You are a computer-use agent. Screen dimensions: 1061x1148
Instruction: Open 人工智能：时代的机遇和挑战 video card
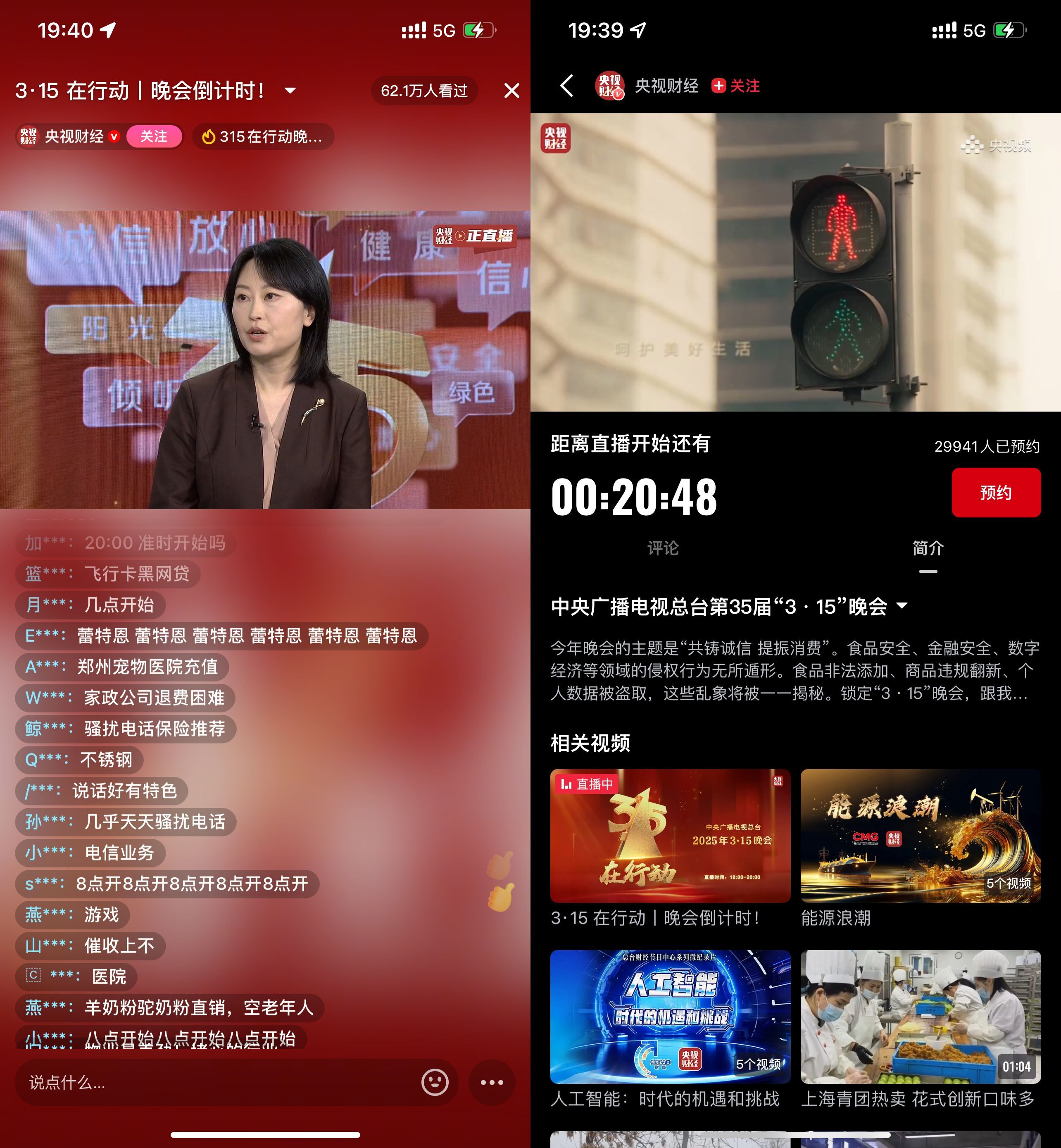(670, 1017)
